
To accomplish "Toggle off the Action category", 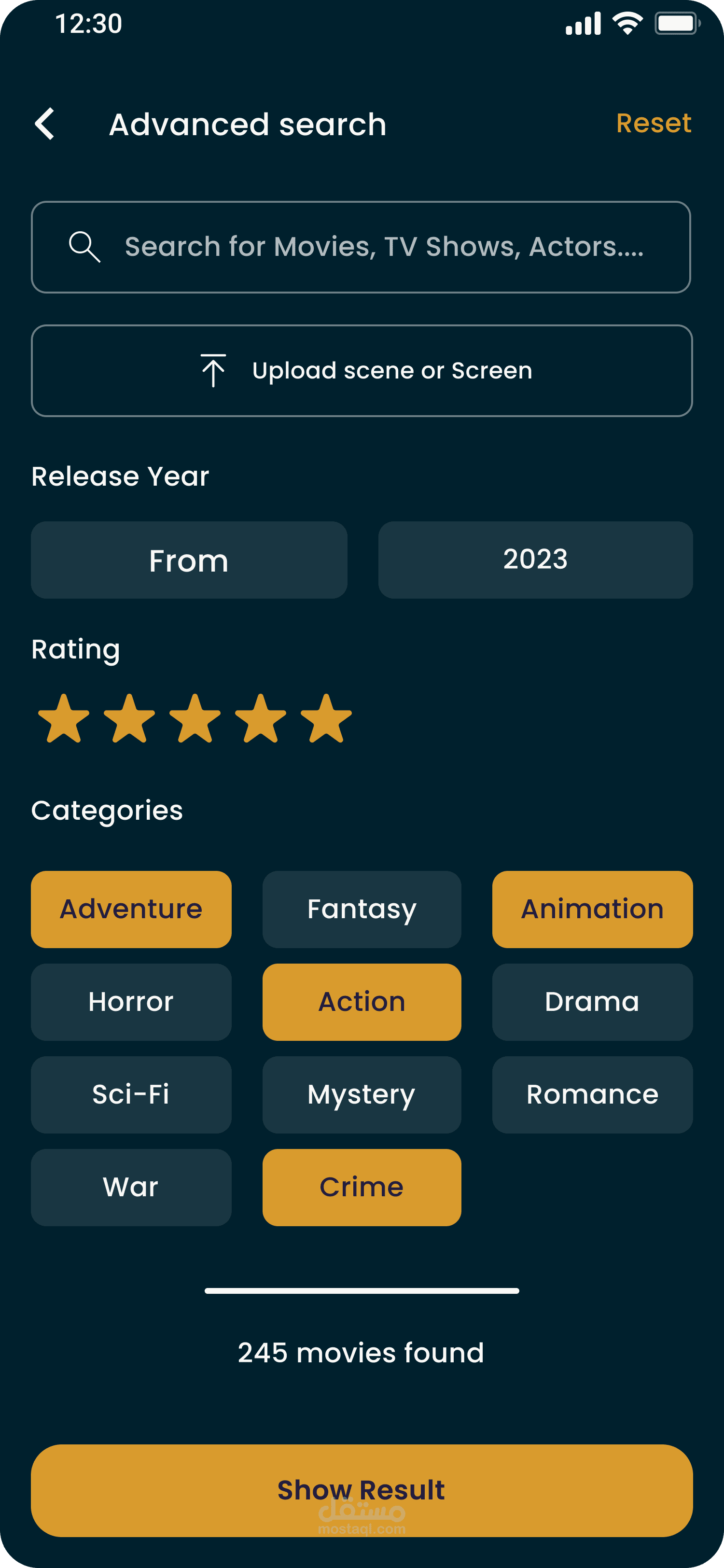I will pyautogui.click(x=362, y=1002).
